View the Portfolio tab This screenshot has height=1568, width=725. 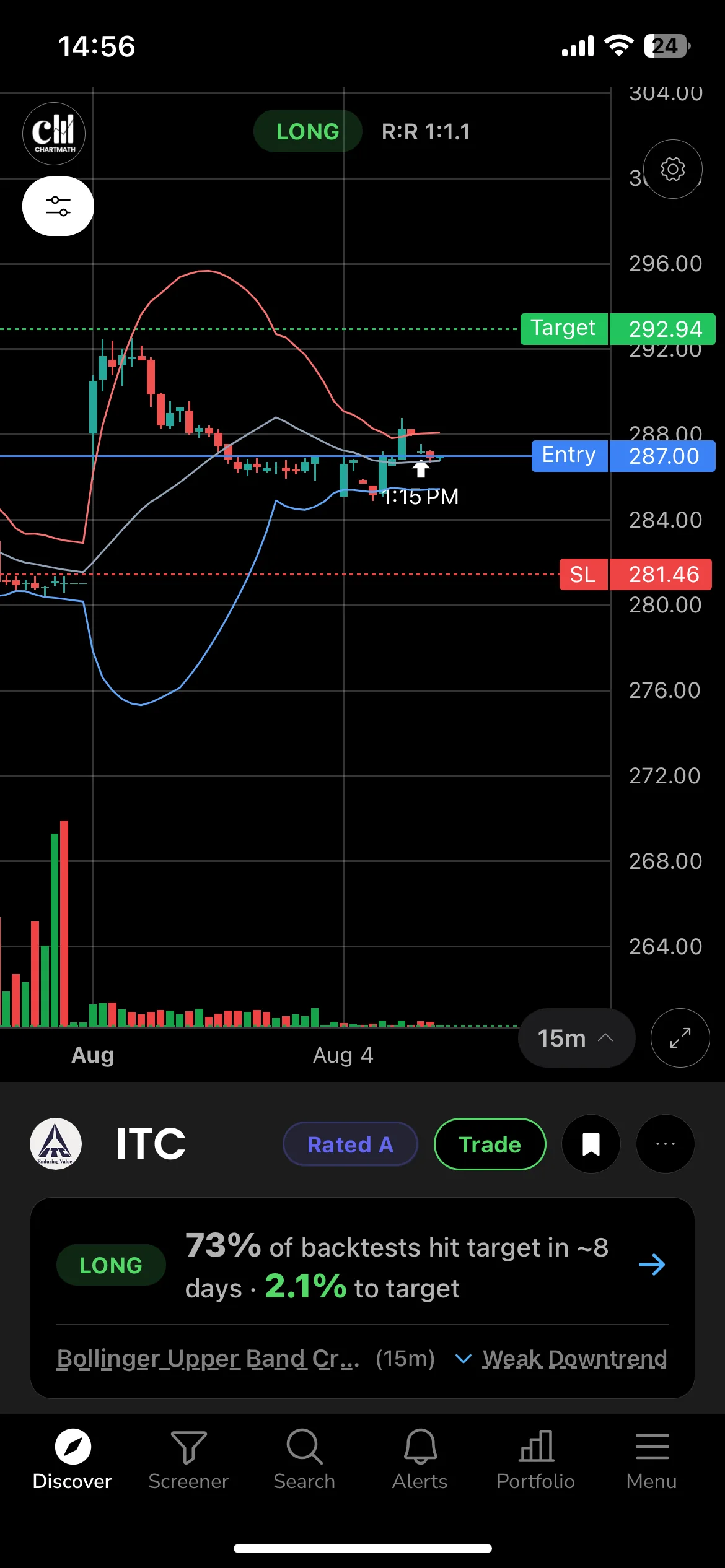click(x=536, y=1460)
